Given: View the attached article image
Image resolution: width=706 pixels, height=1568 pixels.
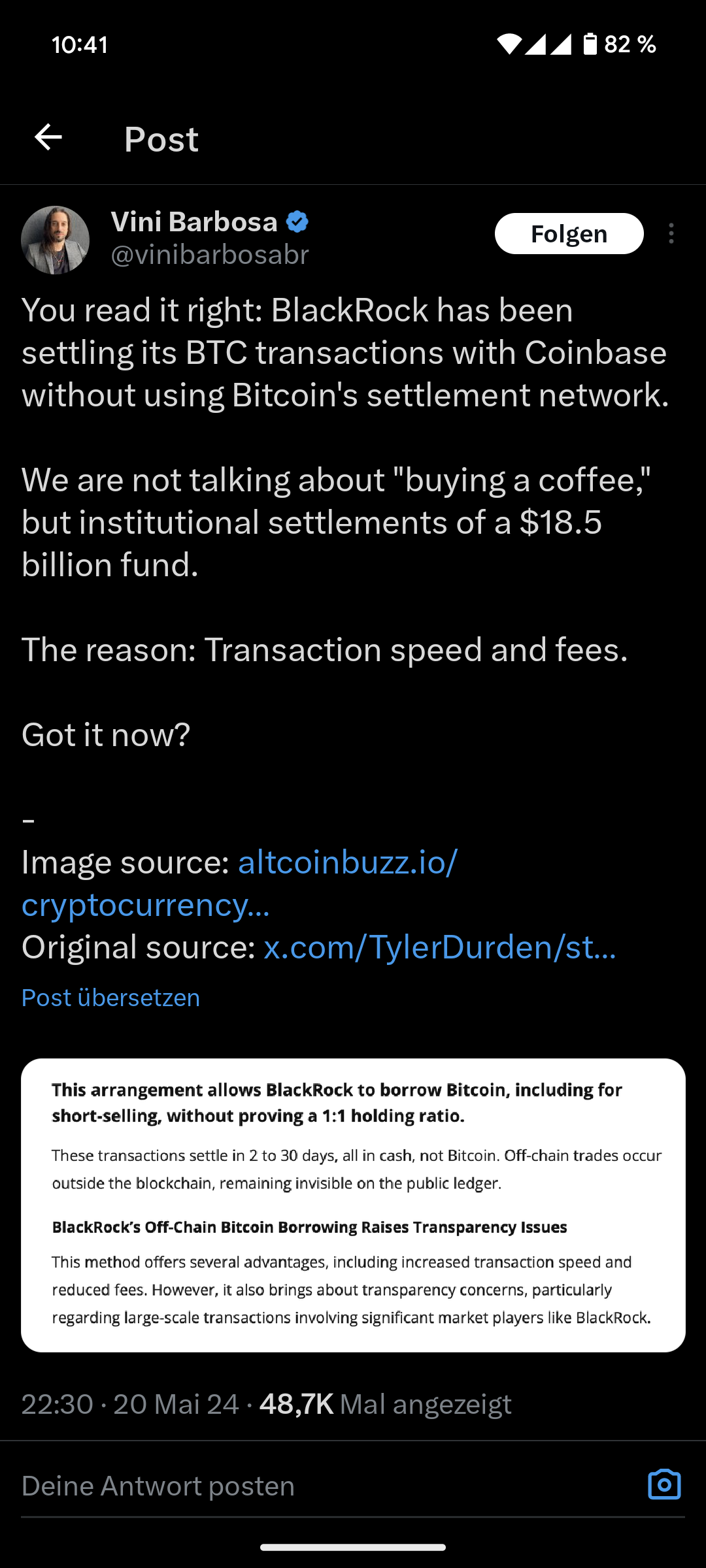Looking at the screenshot, I should [353, 1205].
